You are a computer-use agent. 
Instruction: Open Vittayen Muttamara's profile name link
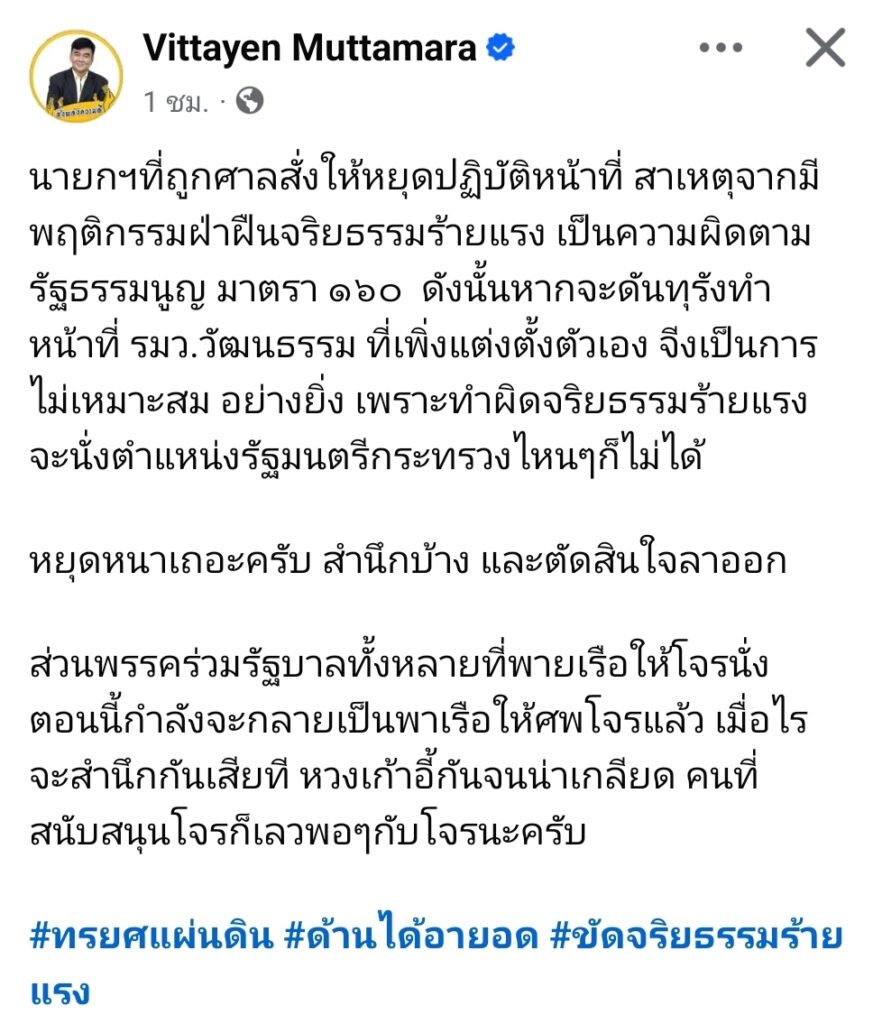pyautogui.click(x=309, y=47)
